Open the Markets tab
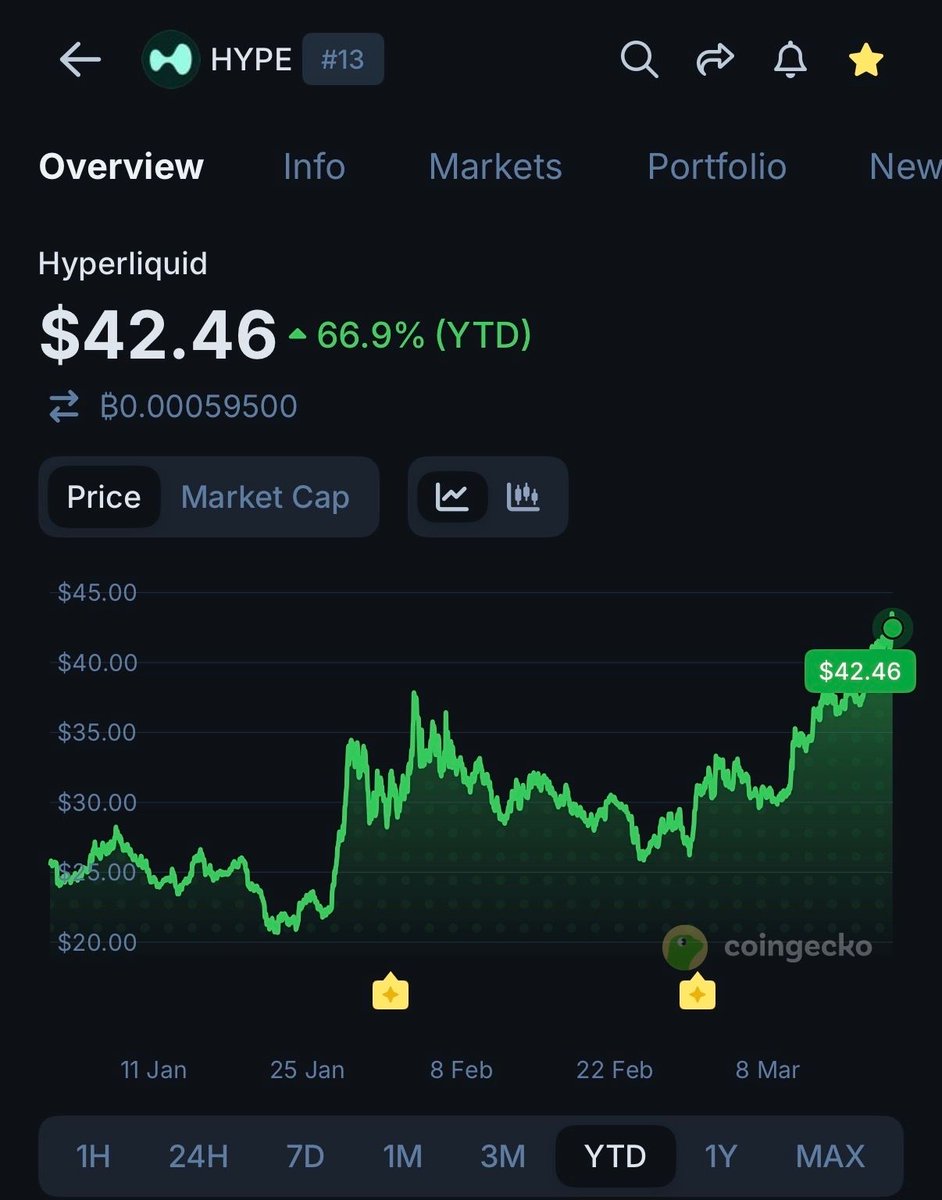This screenshot has width=942, height=1200. tap(495, 166)
